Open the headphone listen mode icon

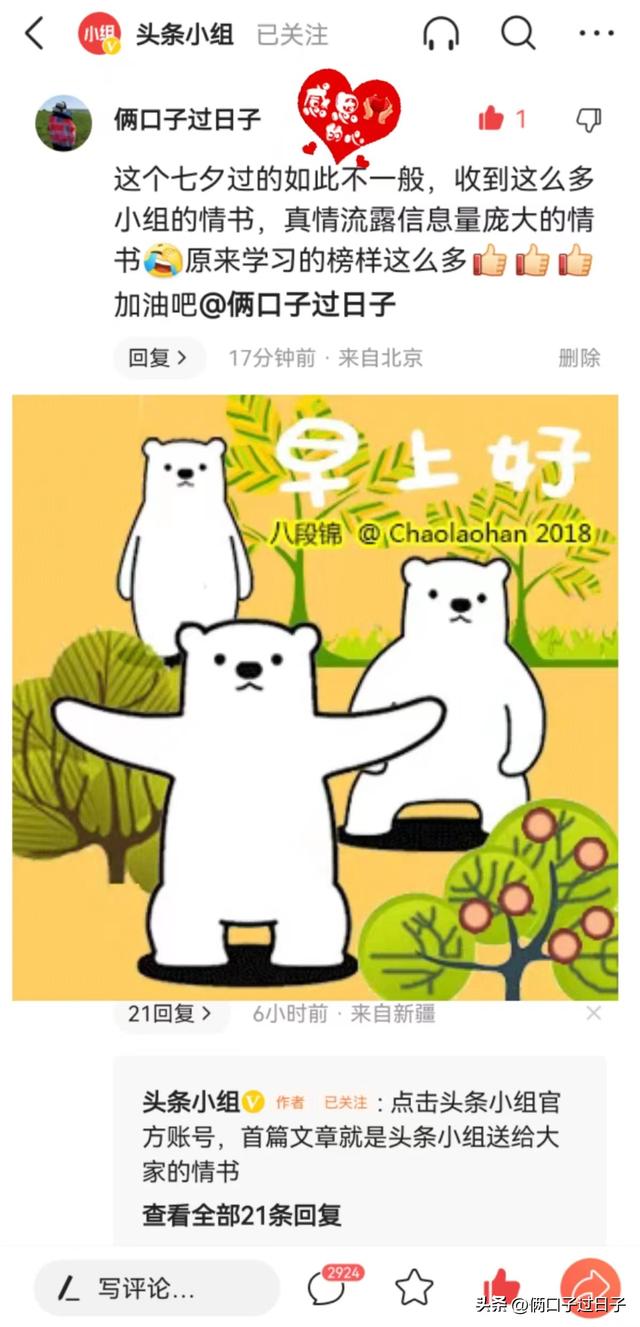coord(441,33)
